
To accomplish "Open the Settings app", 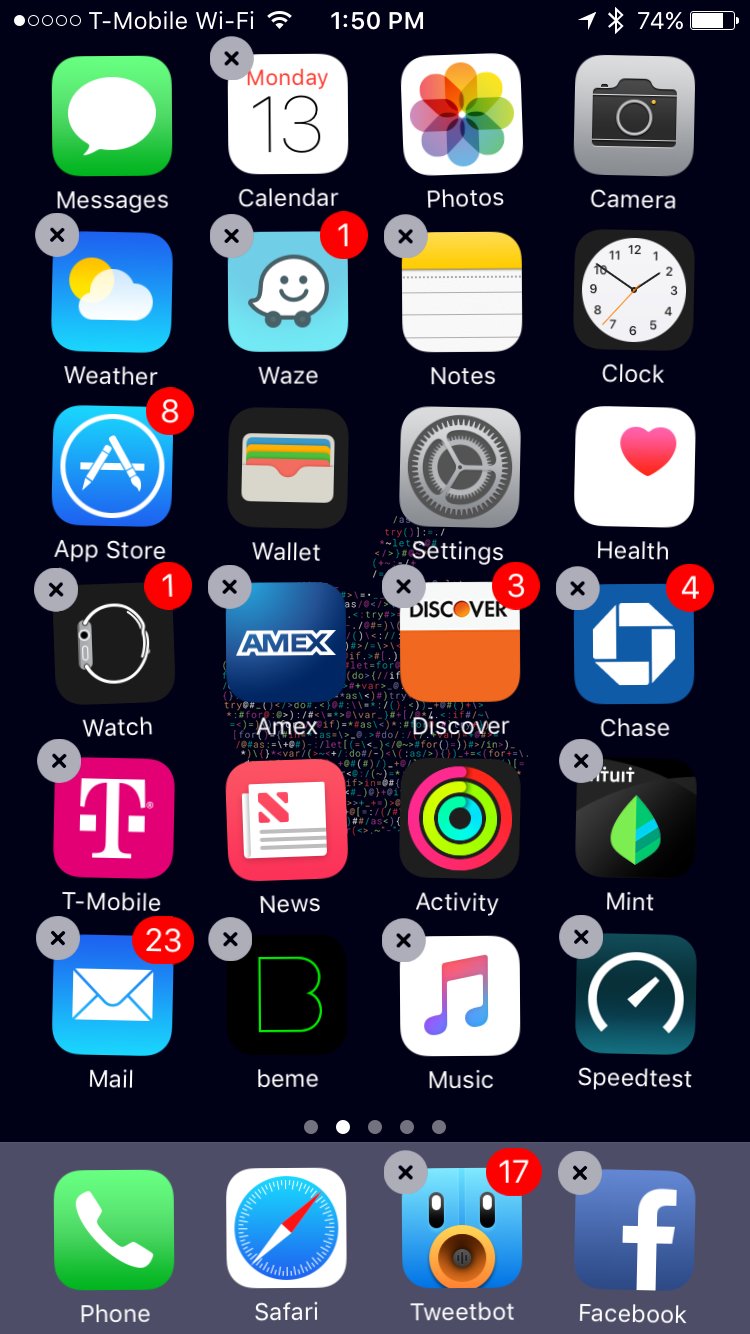I will pos(460,467).
